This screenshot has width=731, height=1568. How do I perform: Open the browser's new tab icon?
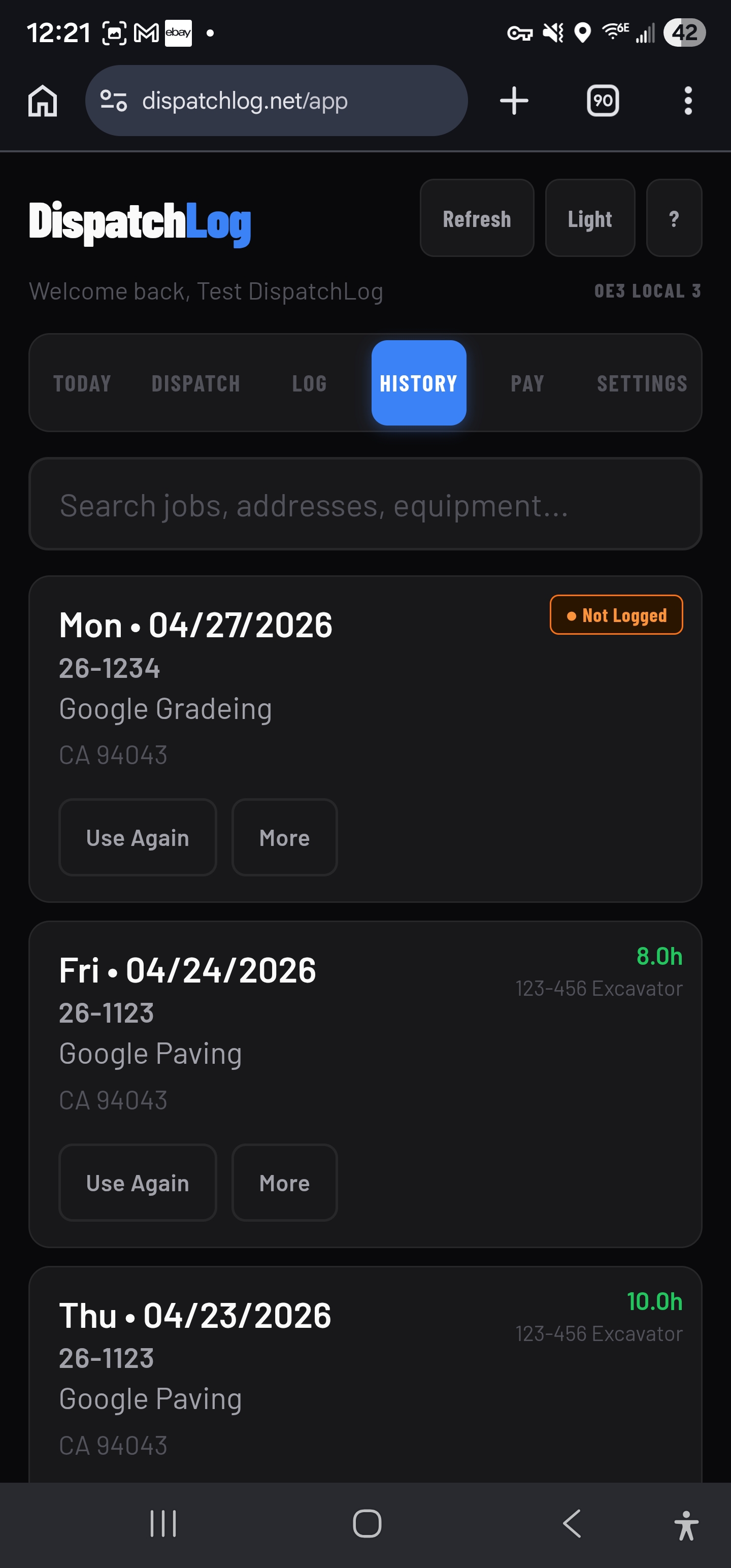[x=513, y=101]
